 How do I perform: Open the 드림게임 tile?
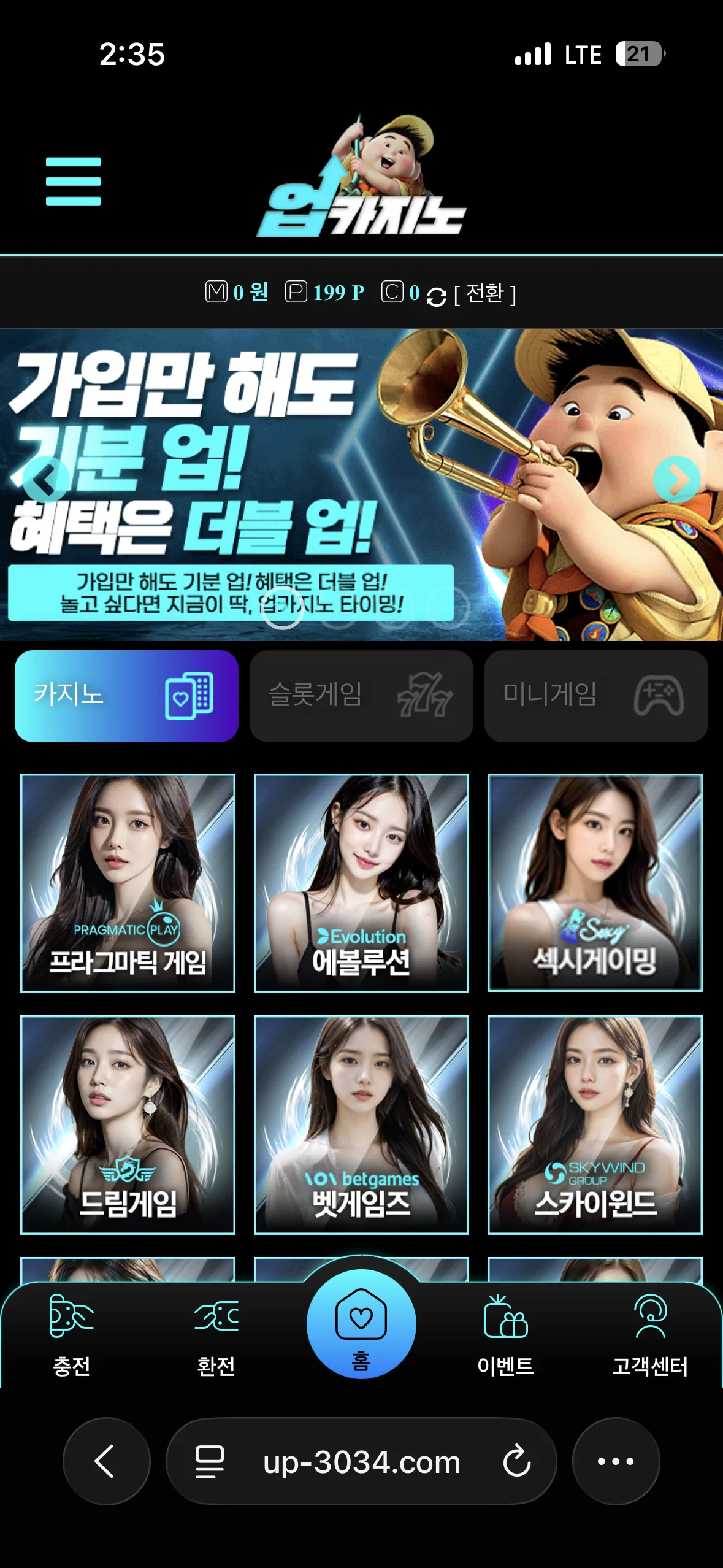click(128, 1124)
